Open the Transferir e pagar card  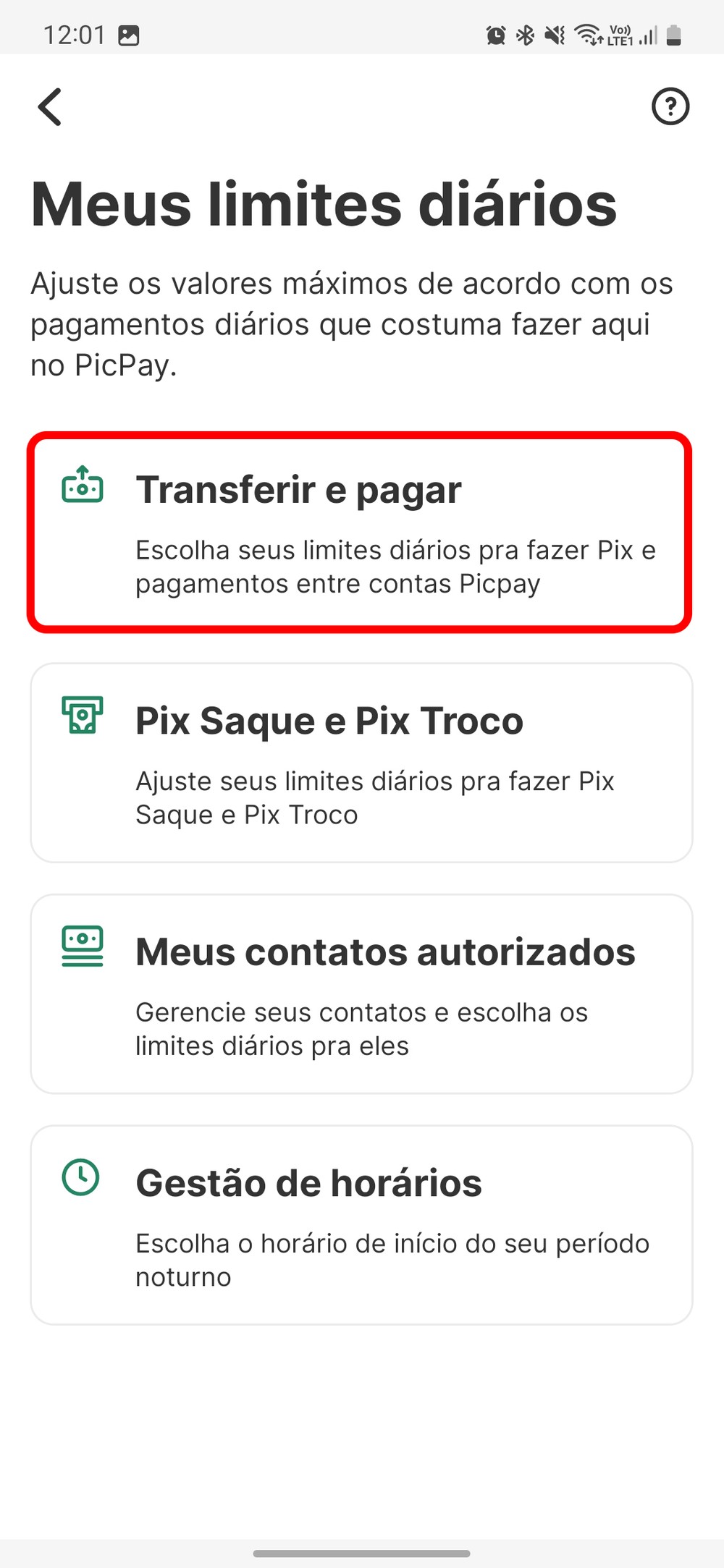[360, 533]
